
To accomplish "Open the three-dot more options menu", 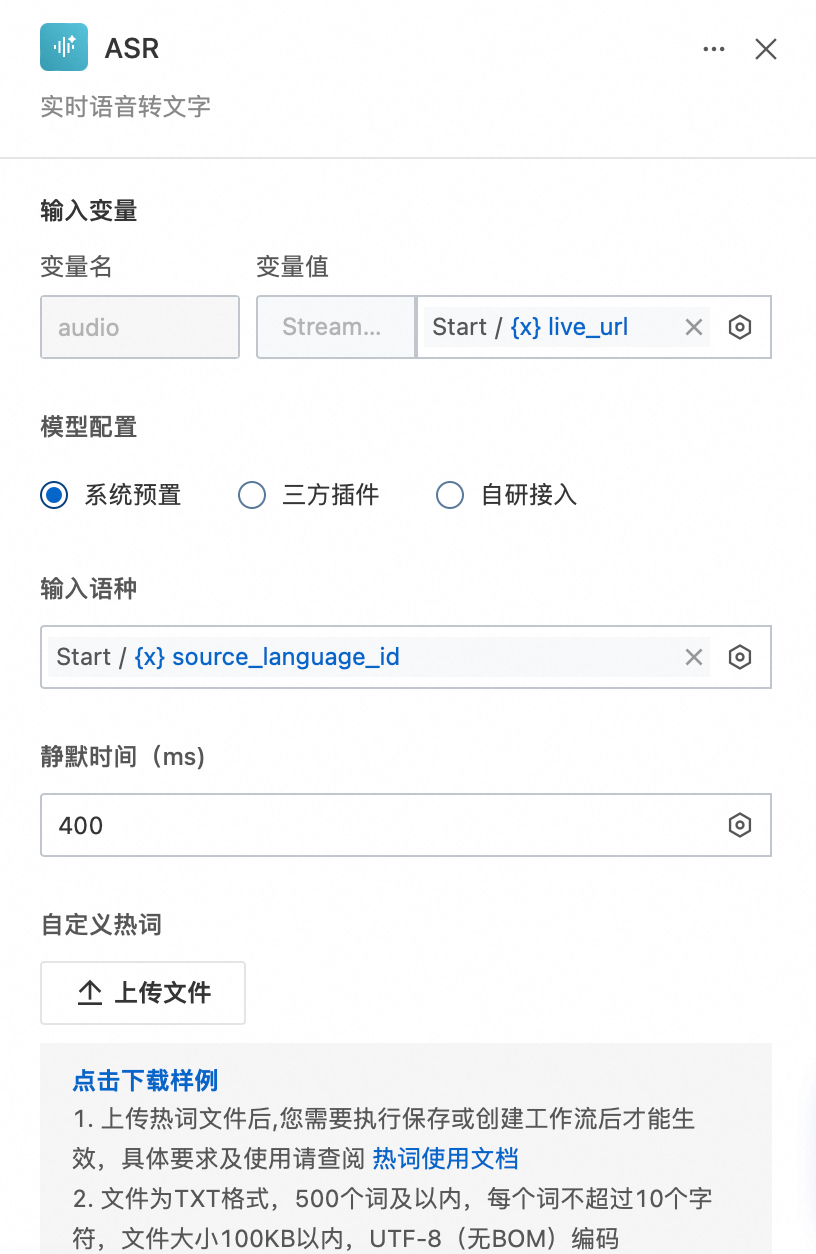I will 714,49.
